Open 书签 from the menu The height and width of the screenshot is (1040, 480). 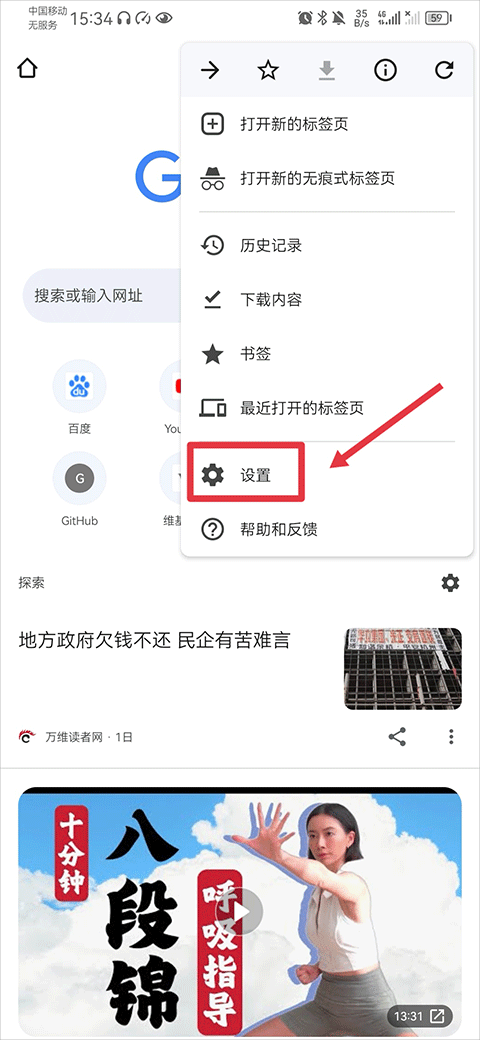pyautogui.click(x=328, y=354)
